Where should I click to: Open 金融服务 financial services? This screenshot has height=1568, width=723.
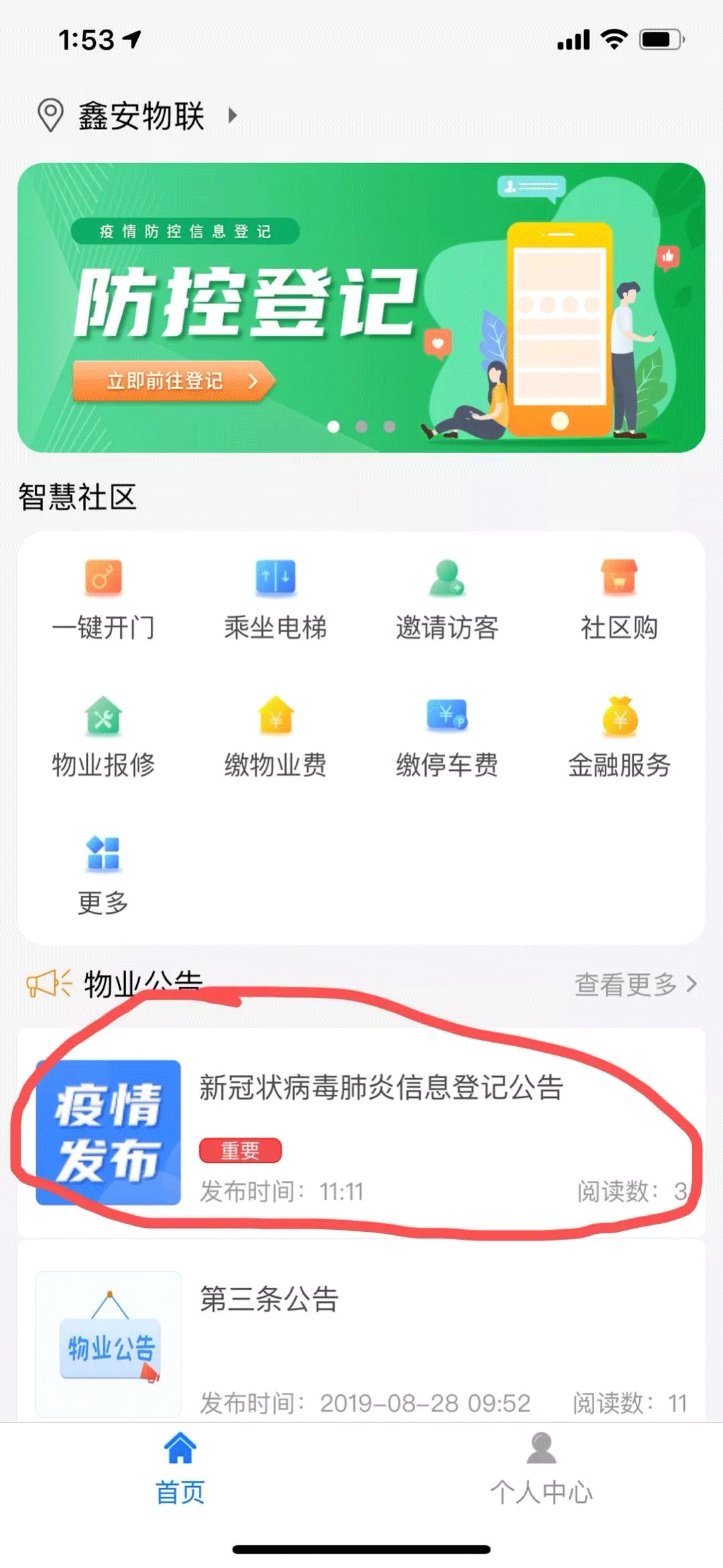618,736
